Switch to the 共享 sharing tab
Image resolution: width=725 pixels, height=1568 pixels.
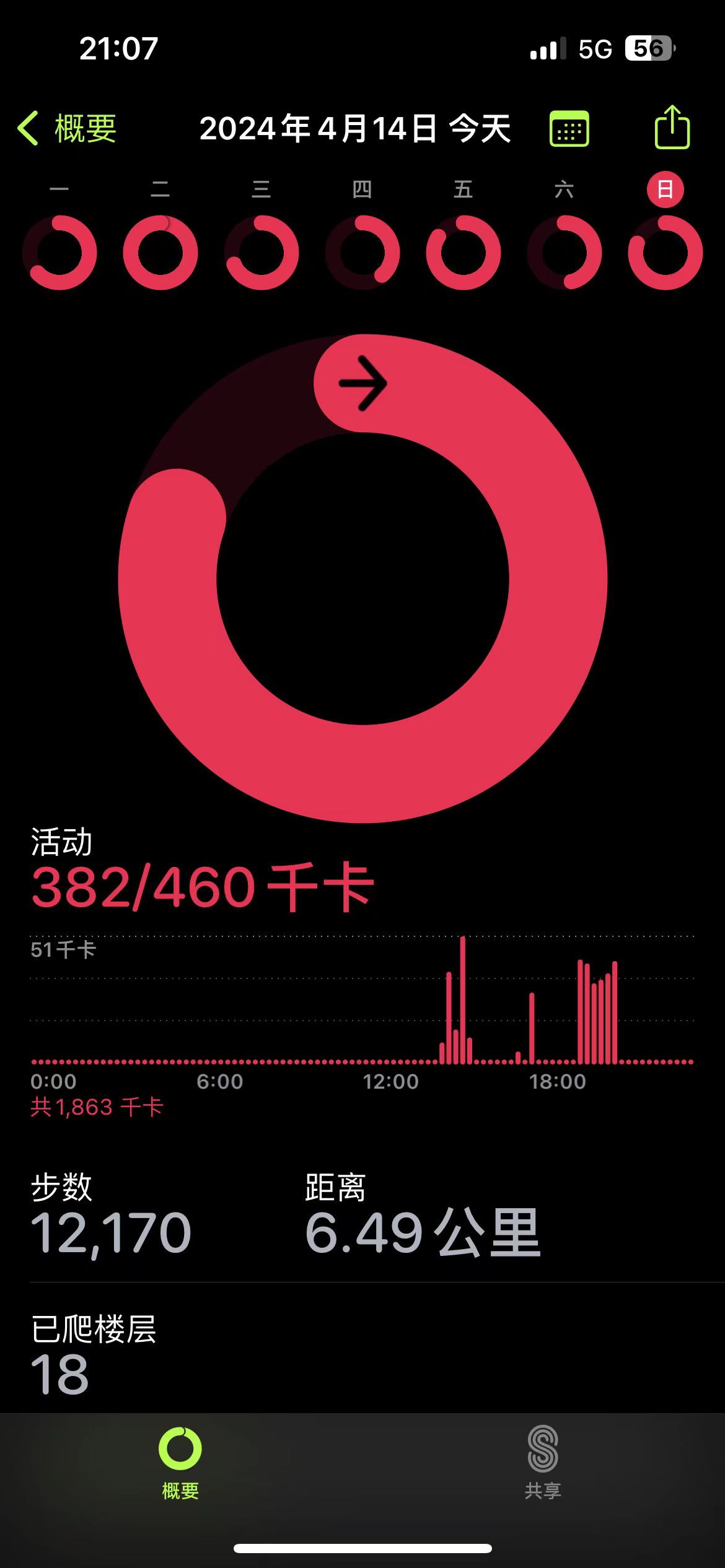[543, 1461]
